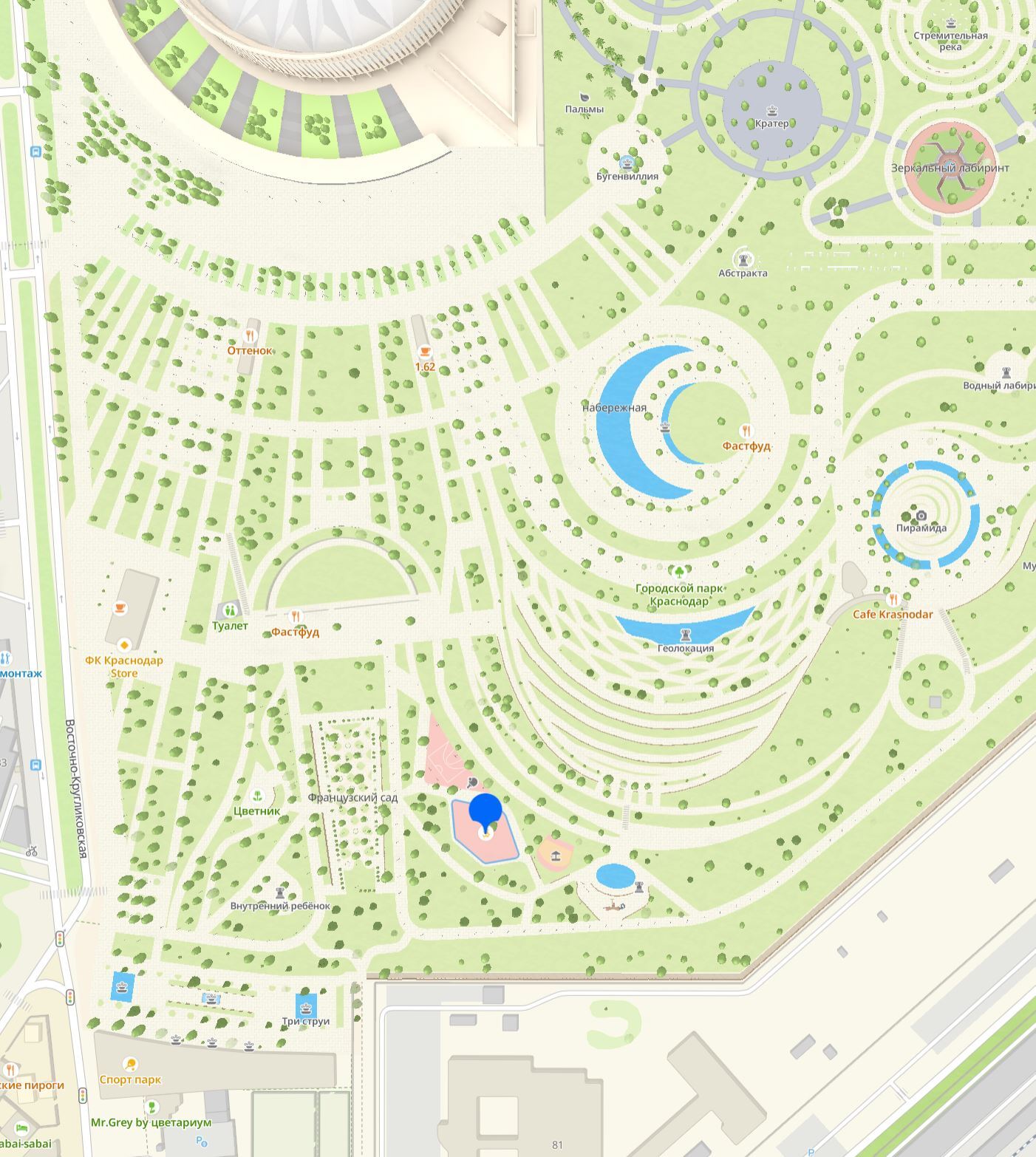Open the Цветник marker
This screenshot has height=1157, width=1036.
point(257,796)
